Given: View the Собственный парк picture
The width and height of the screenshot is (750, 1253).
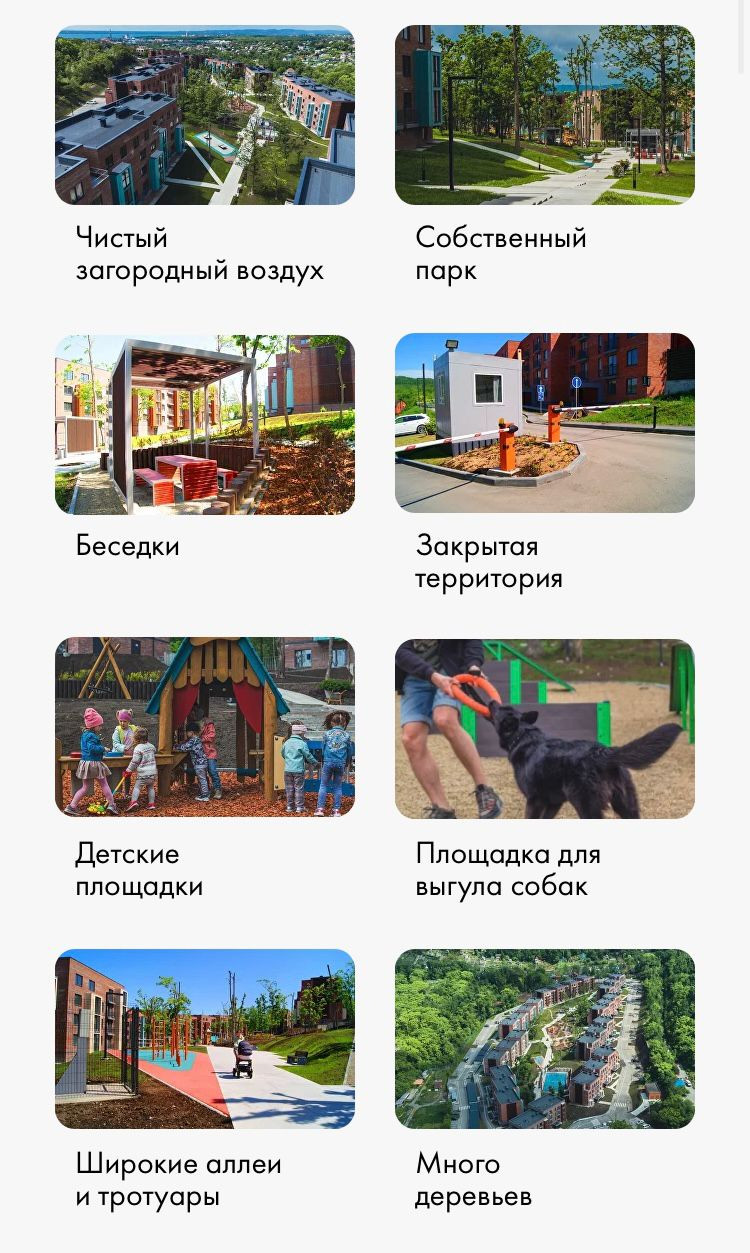Looking at the screenshot, I should coord(544,115).
